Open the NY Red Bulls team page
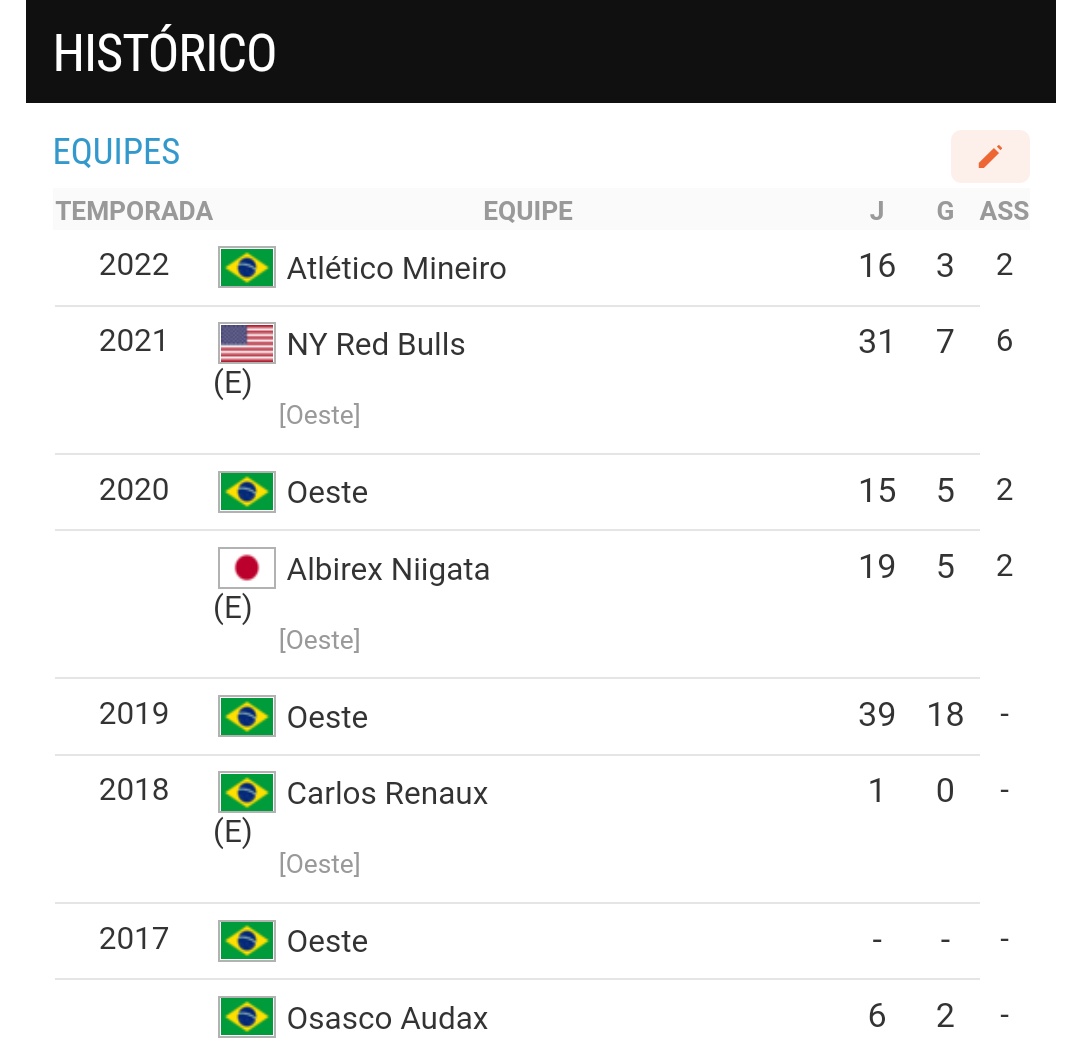 coord(376,344)
